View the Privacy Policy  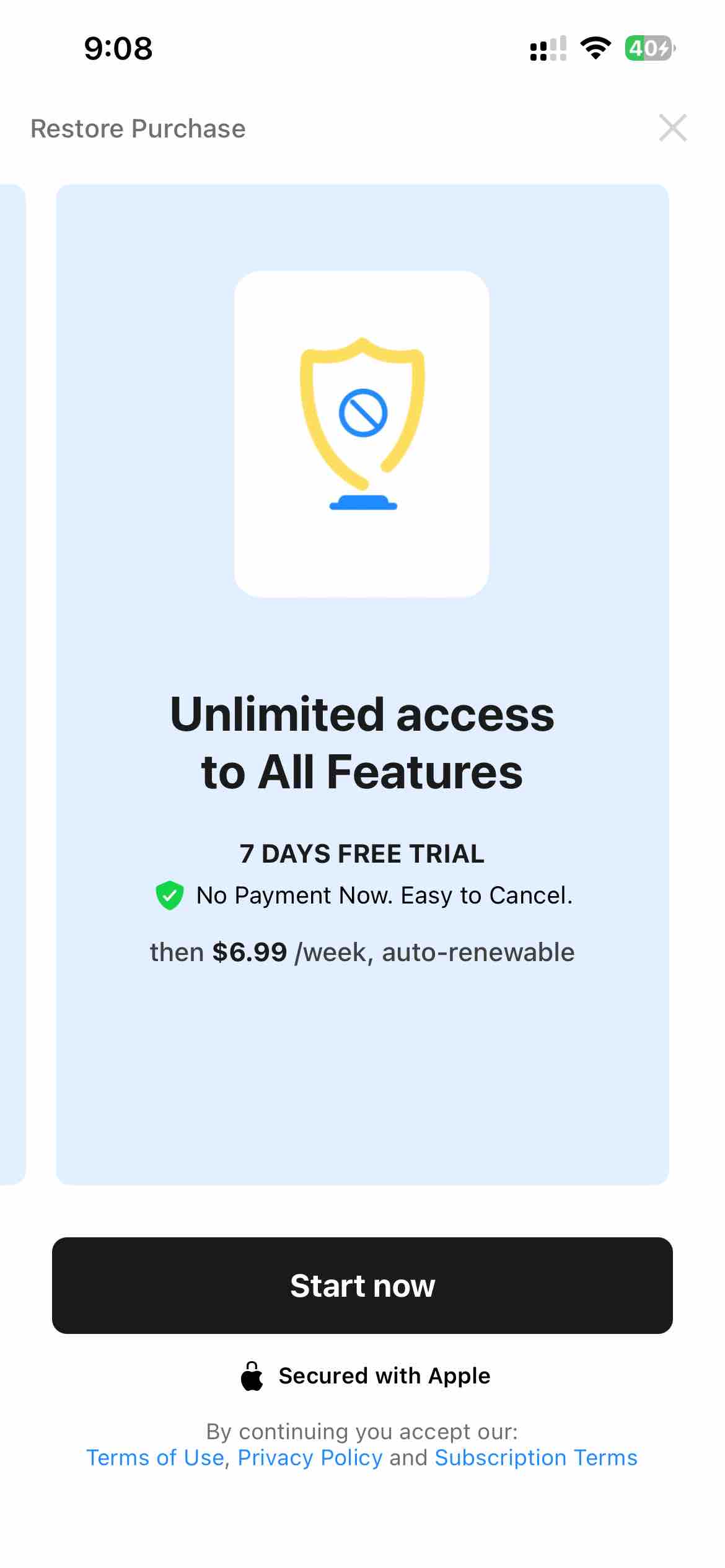pyautogui.click(x=310, y=1458)
